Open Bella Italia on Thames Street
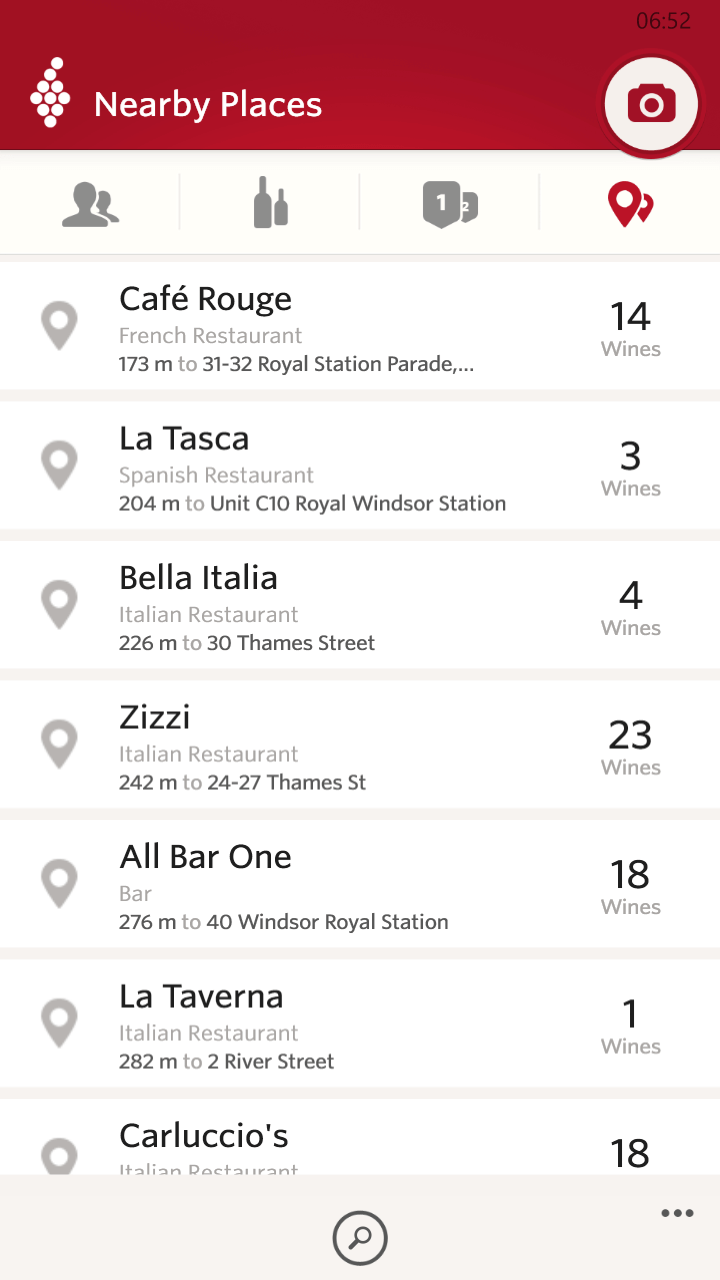720x1280 pixels. click(360, 605)
